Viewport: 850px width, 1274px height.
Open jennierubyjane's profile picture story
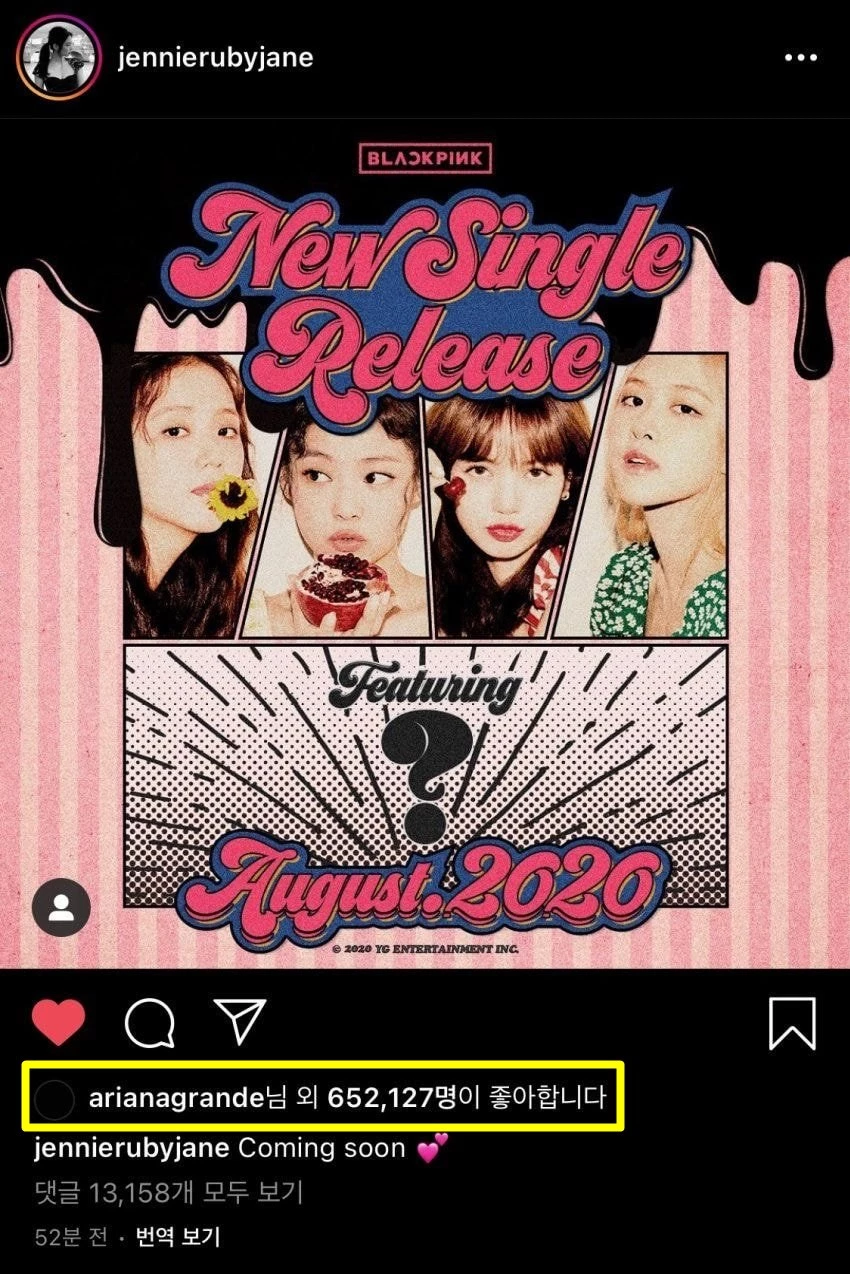[x=58, y=58]
